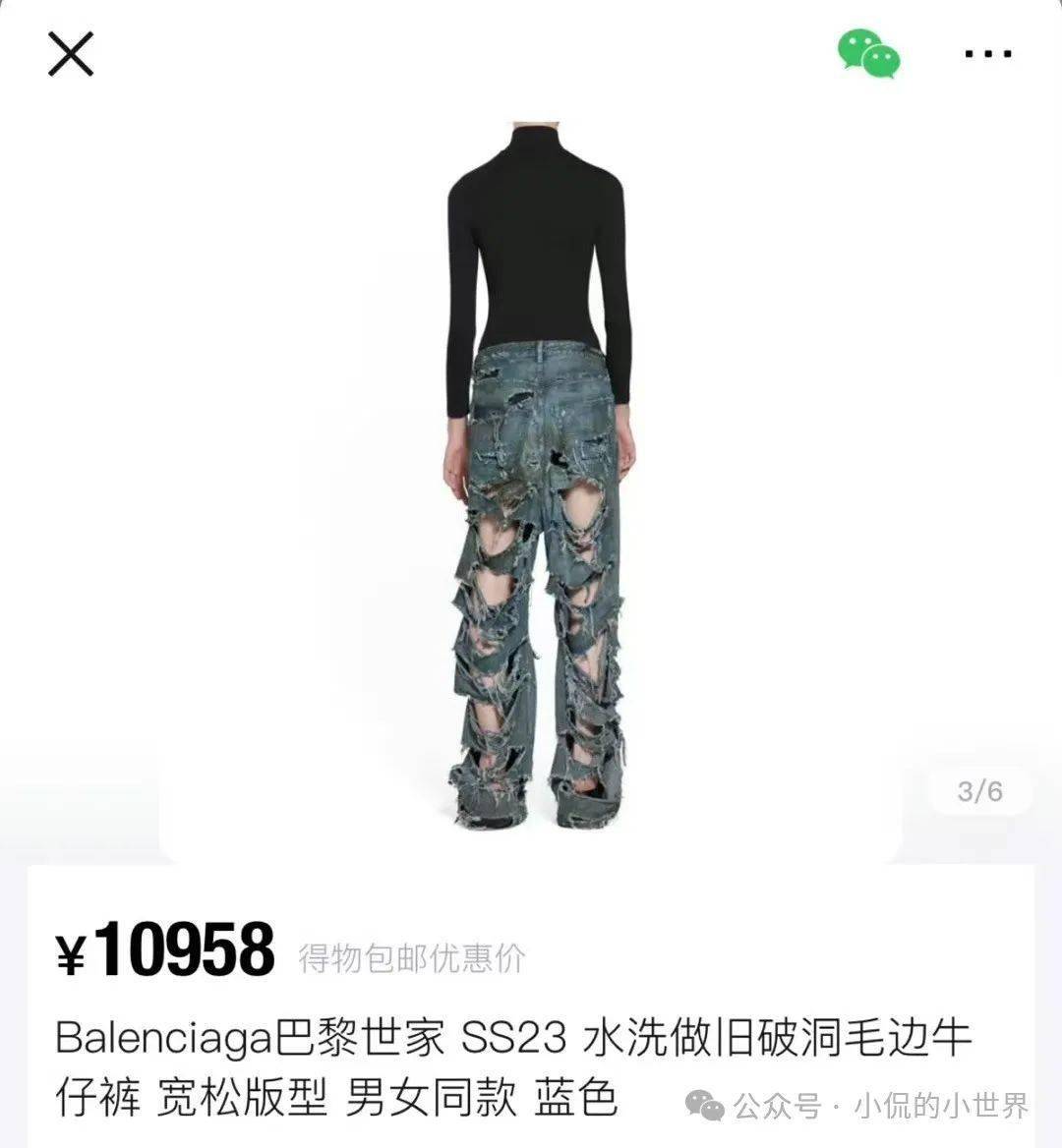Tap the green WeChat icon
This screenshot has width=1062, height=1148.
[x=868, y=54]
